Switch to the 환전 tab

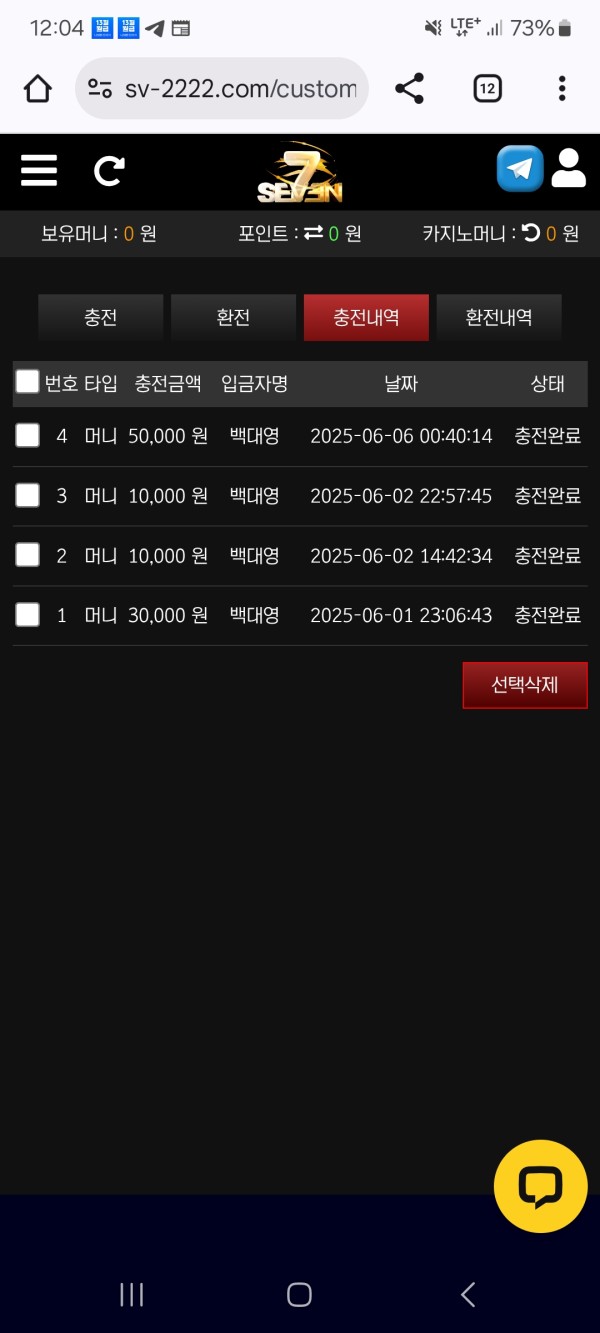(233, 318)
